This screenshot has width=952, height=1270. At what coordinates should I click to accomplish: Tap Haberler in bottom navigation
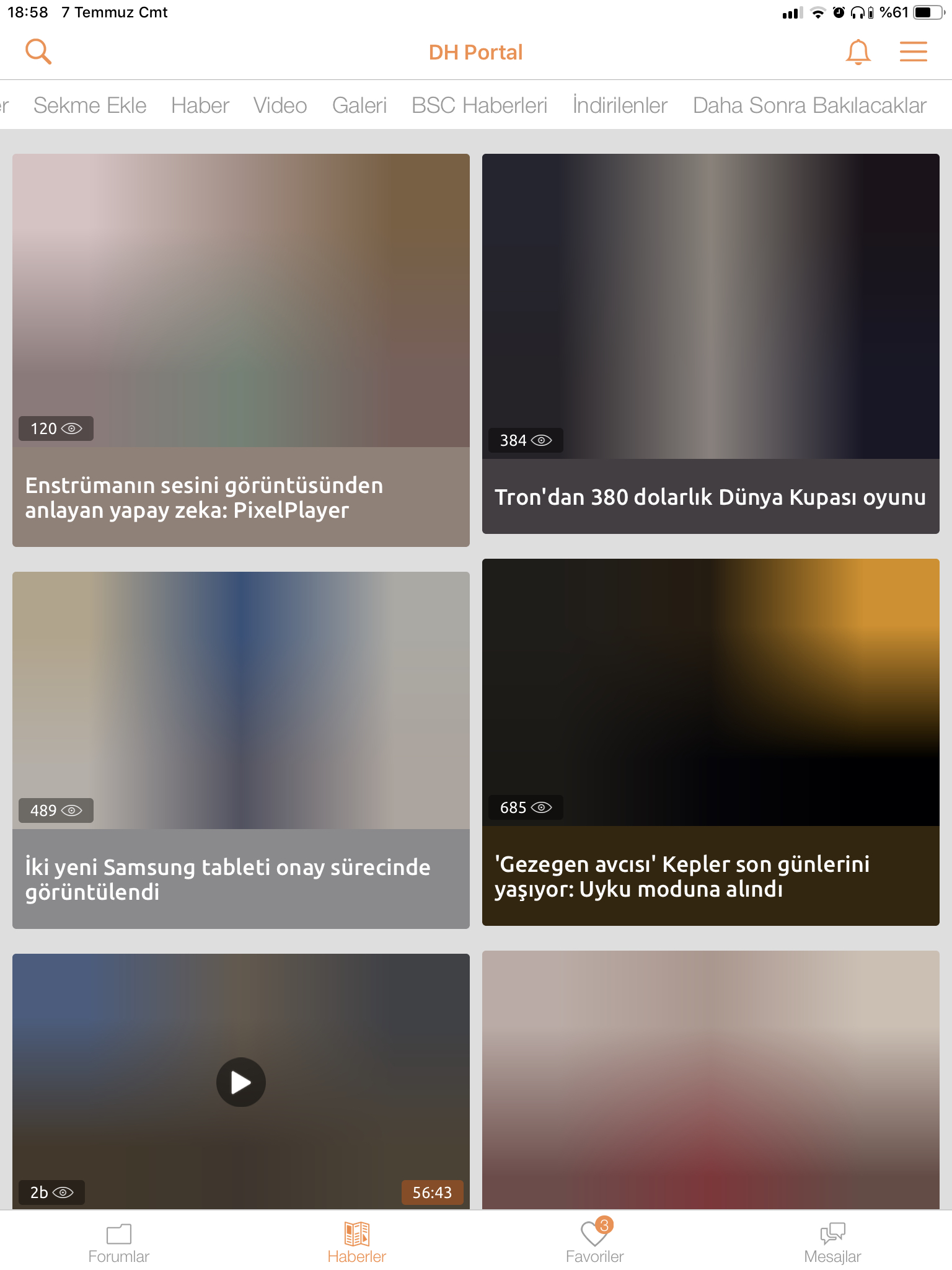357,1243
